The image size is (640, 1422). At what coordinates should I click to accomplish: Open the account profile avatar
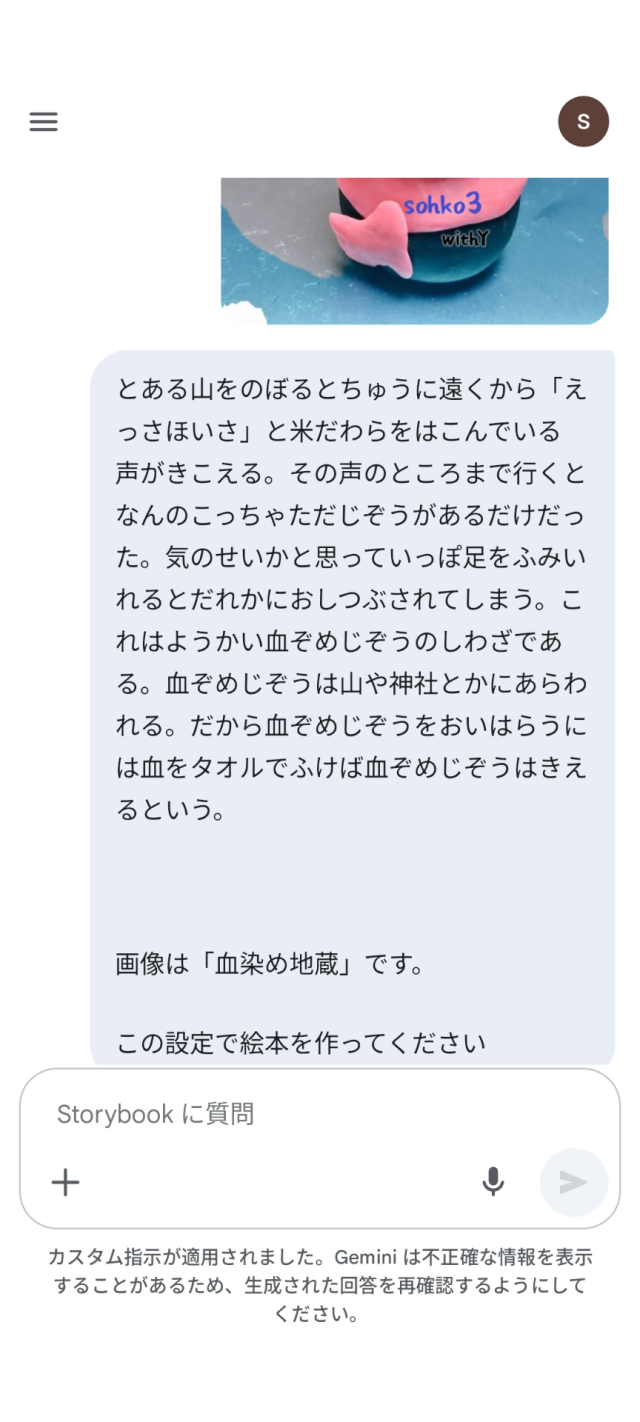point(583,122)
